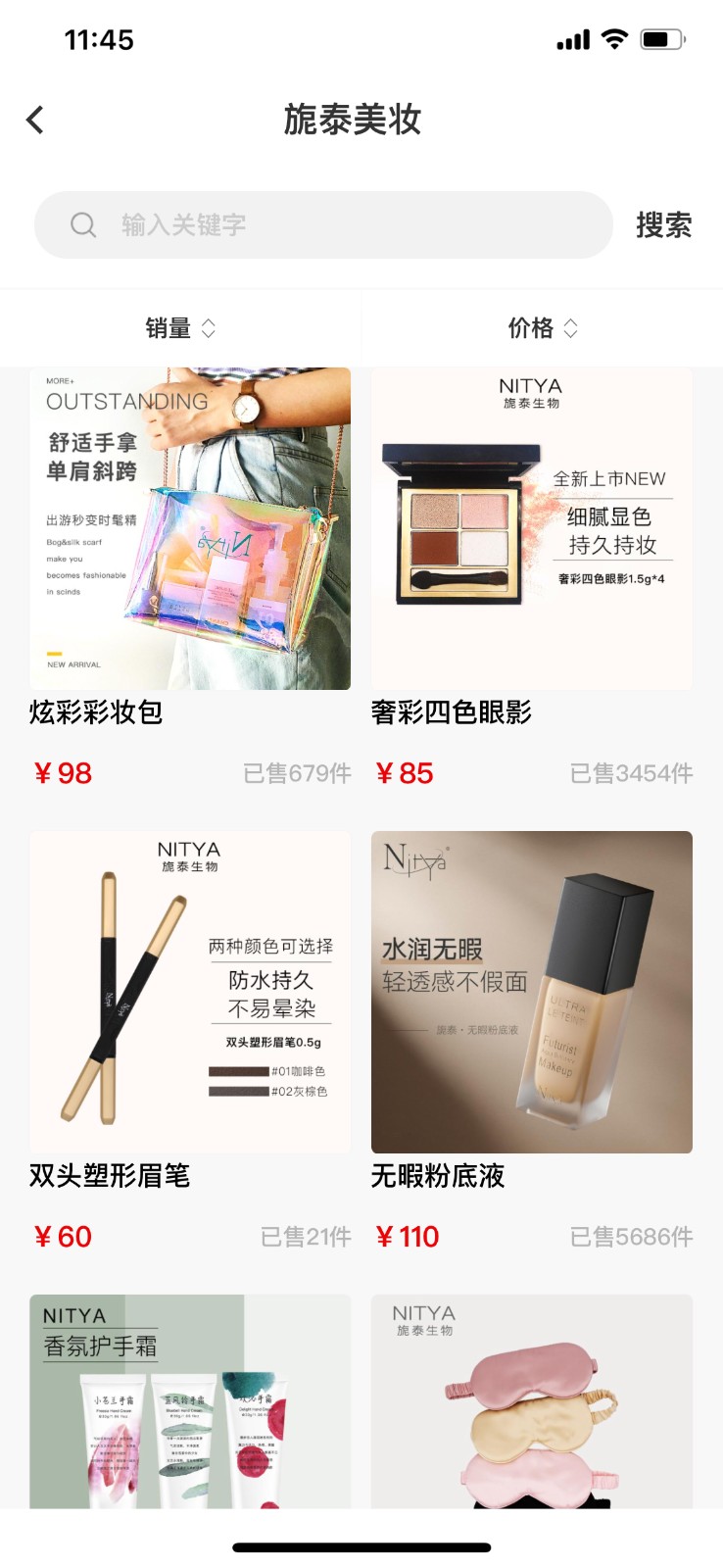
Task: Expand the 销量 sort order chevron
Action: coord(210,328)
